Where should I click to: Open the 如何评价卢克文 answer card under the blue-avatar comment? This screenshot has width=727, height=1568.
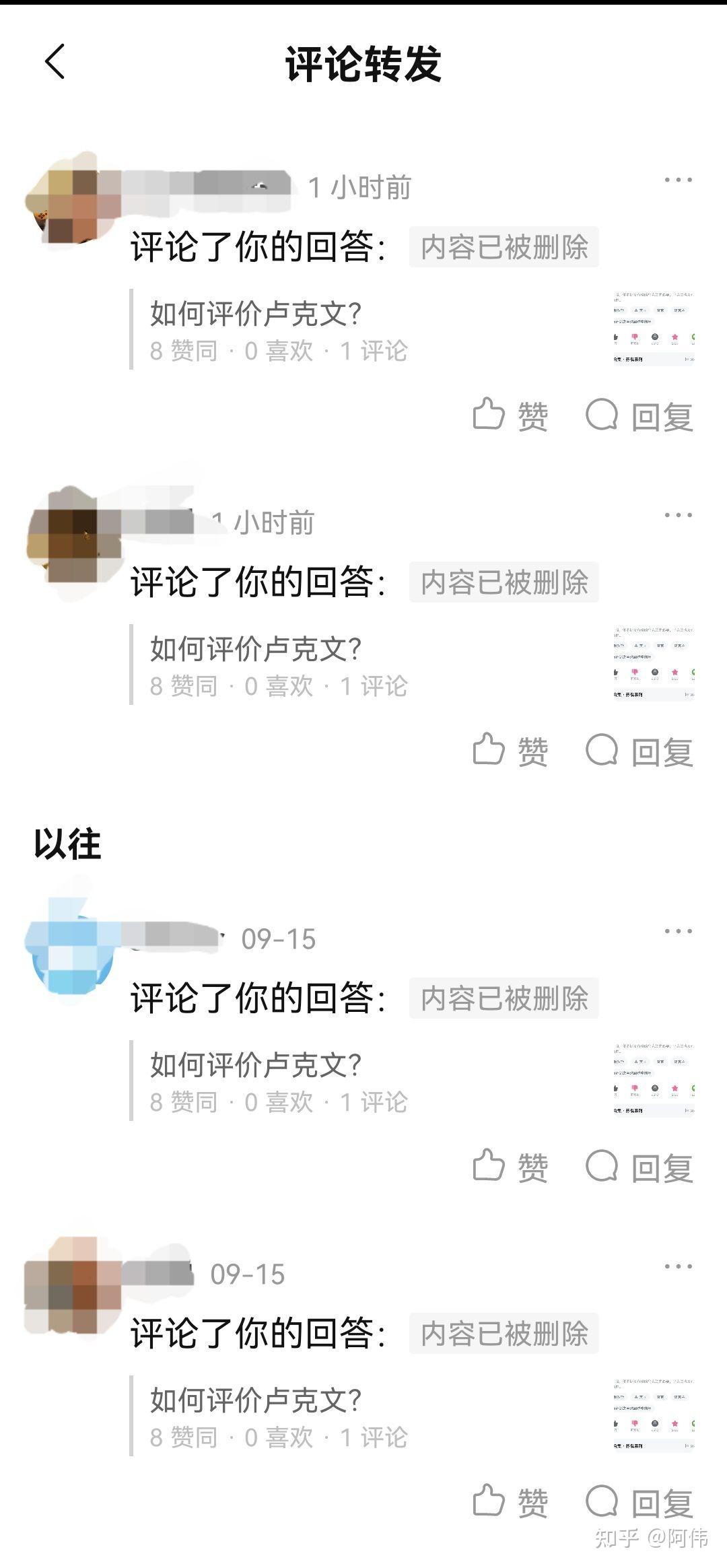point(412,1081)
